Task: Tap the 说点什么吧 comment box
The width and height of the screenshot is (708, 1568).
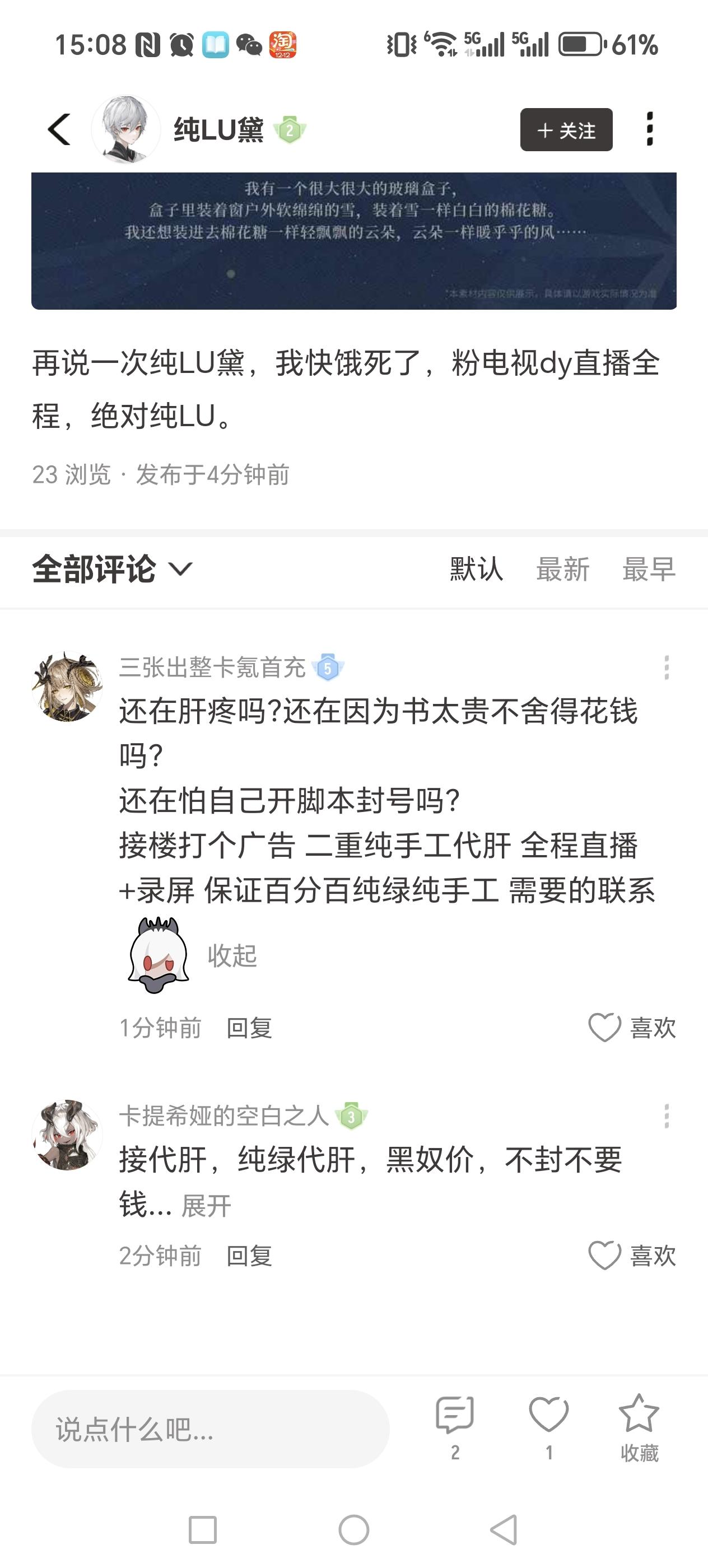Action: 210,1429
